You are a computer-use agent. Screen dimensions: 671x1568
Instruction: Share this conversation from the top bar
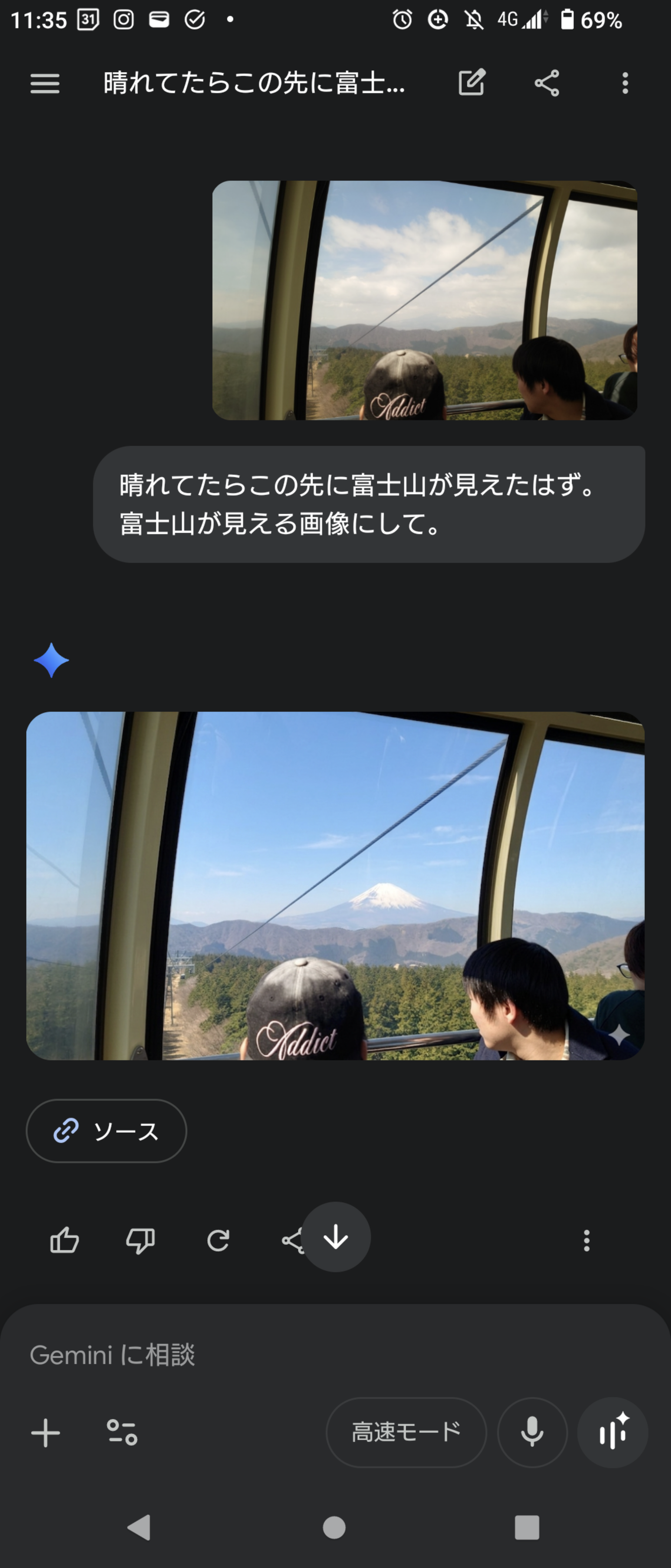[546, 83]
